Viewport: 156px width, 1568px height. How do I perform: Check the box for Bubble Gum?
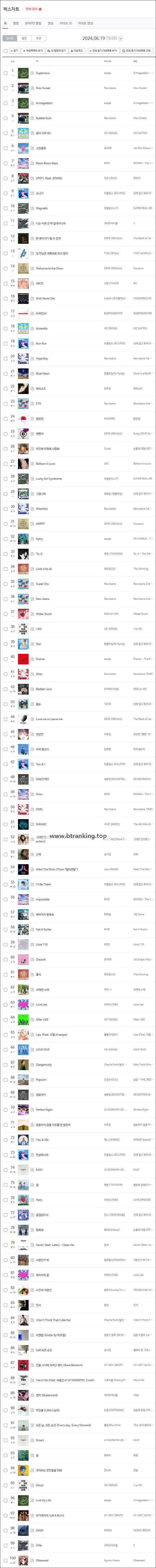5,118
